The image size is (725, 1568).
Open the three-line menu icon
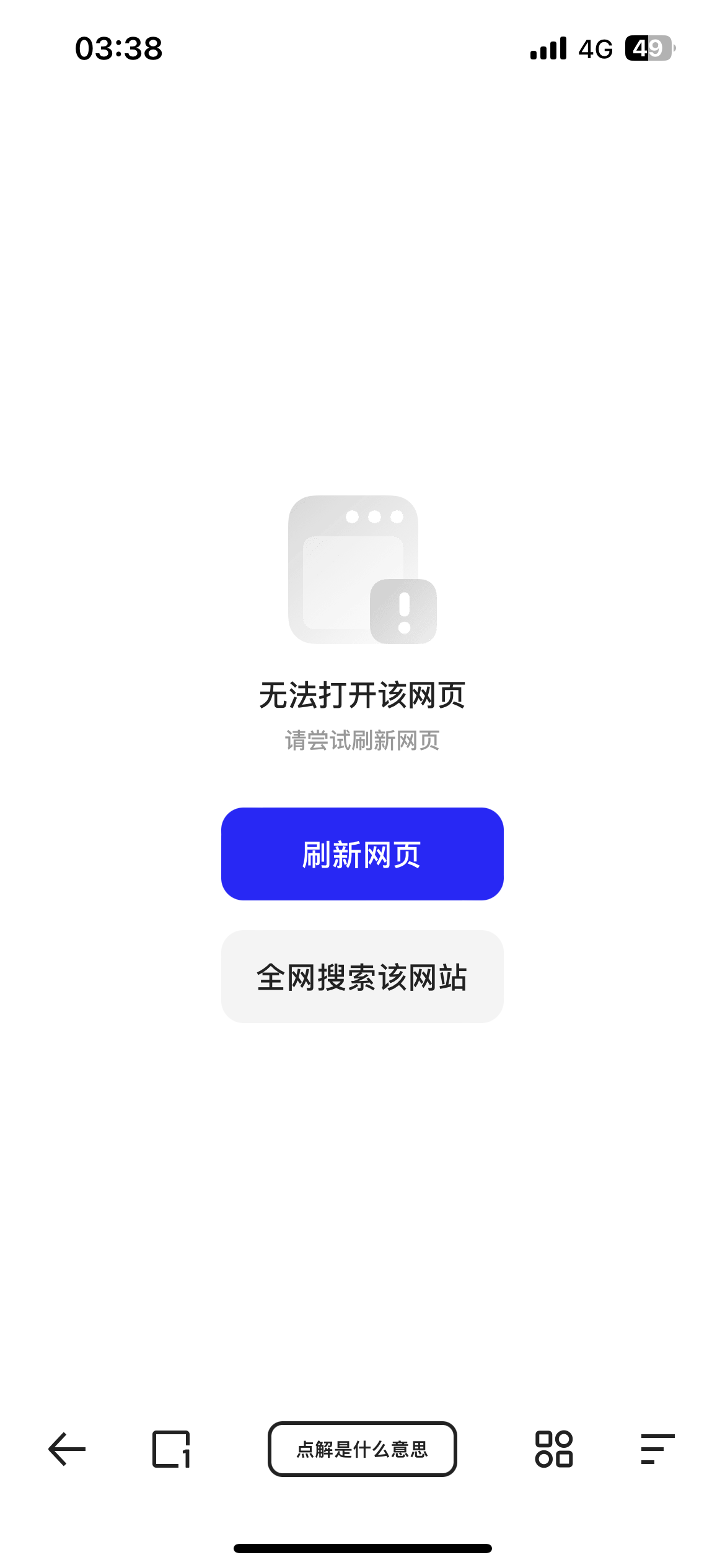[x=657, y=1449]
